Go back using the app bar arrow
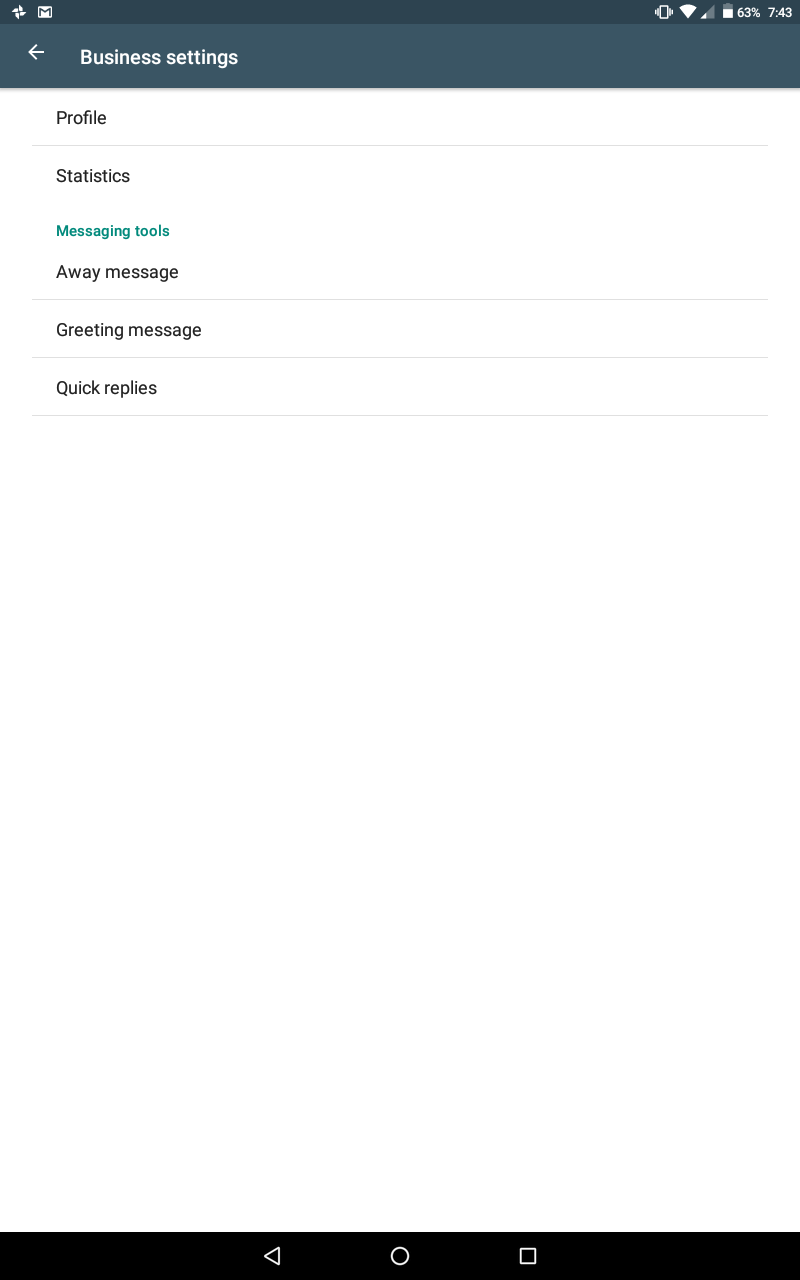 (x=36, y=53)
